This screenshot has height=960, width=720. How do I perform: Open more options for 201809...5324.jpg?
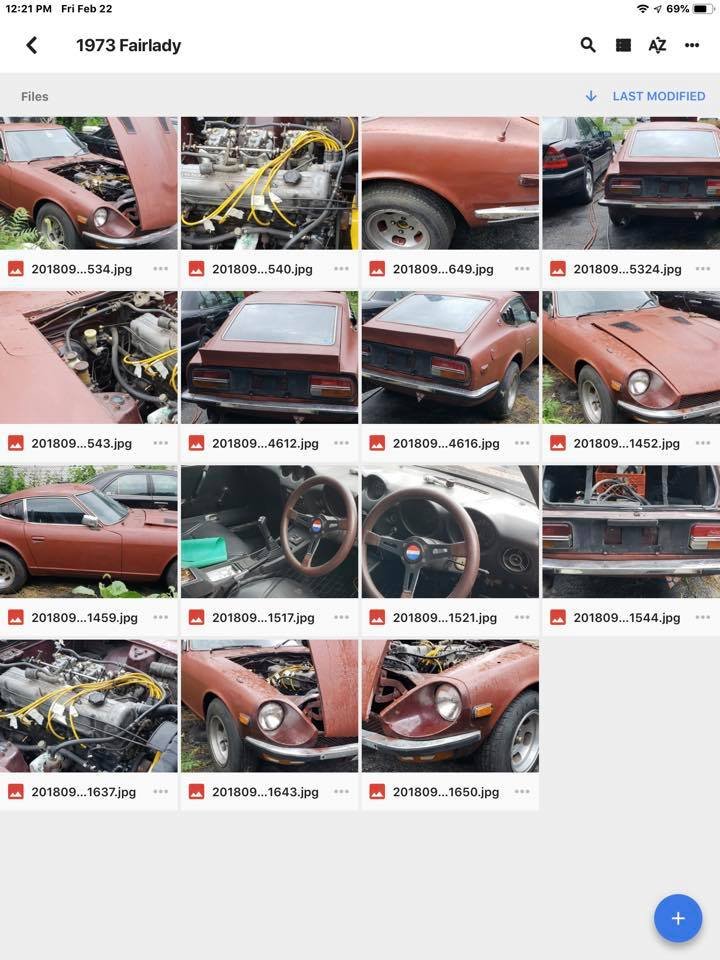point(703,269)
